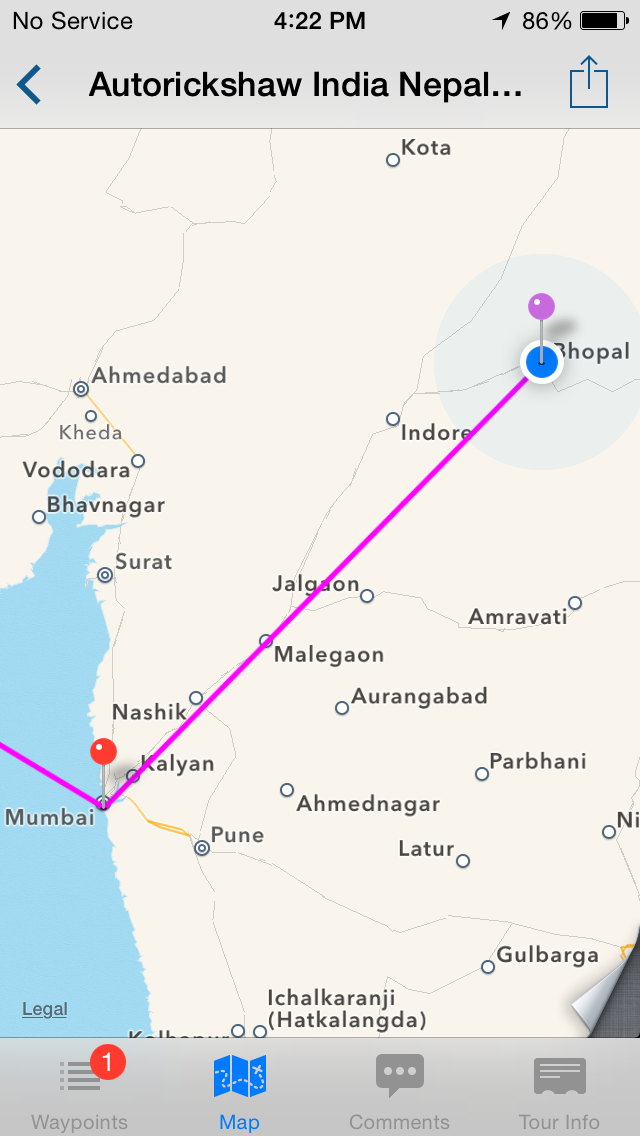Share this tour via share icon

589,82
